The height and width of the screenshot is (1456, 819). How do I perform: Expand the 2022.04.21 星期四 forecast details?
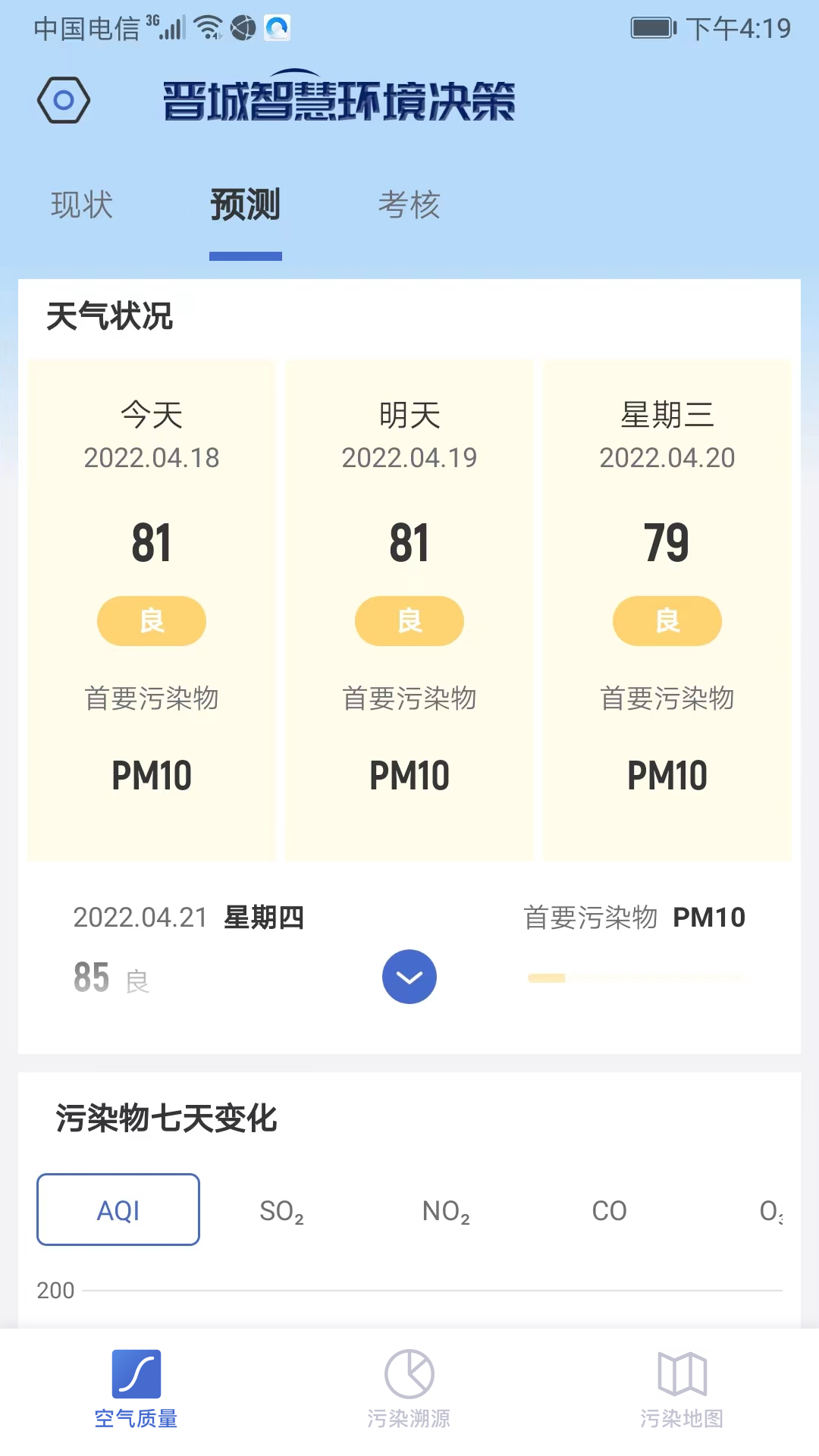tap(409, 977)
